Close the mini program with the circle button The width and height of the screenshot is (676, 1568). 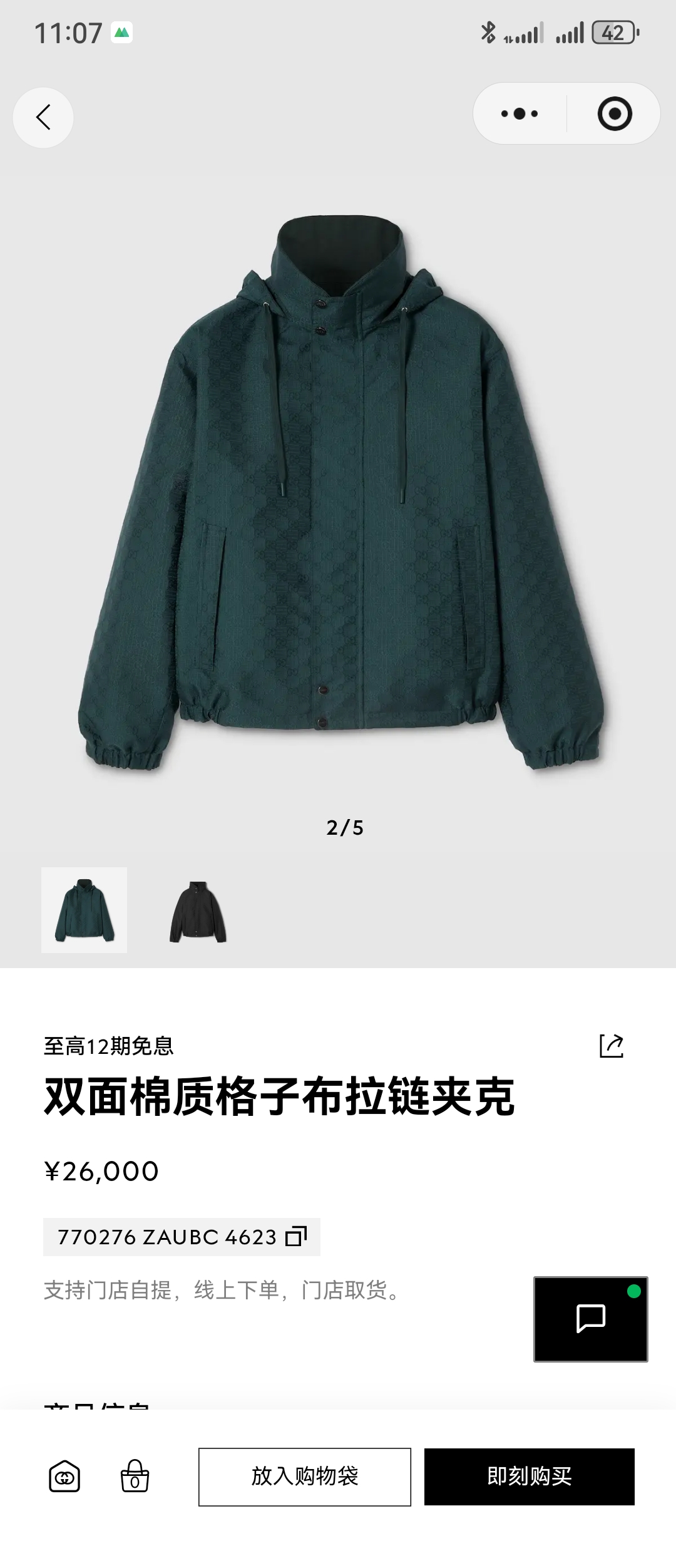pos(614,114)
